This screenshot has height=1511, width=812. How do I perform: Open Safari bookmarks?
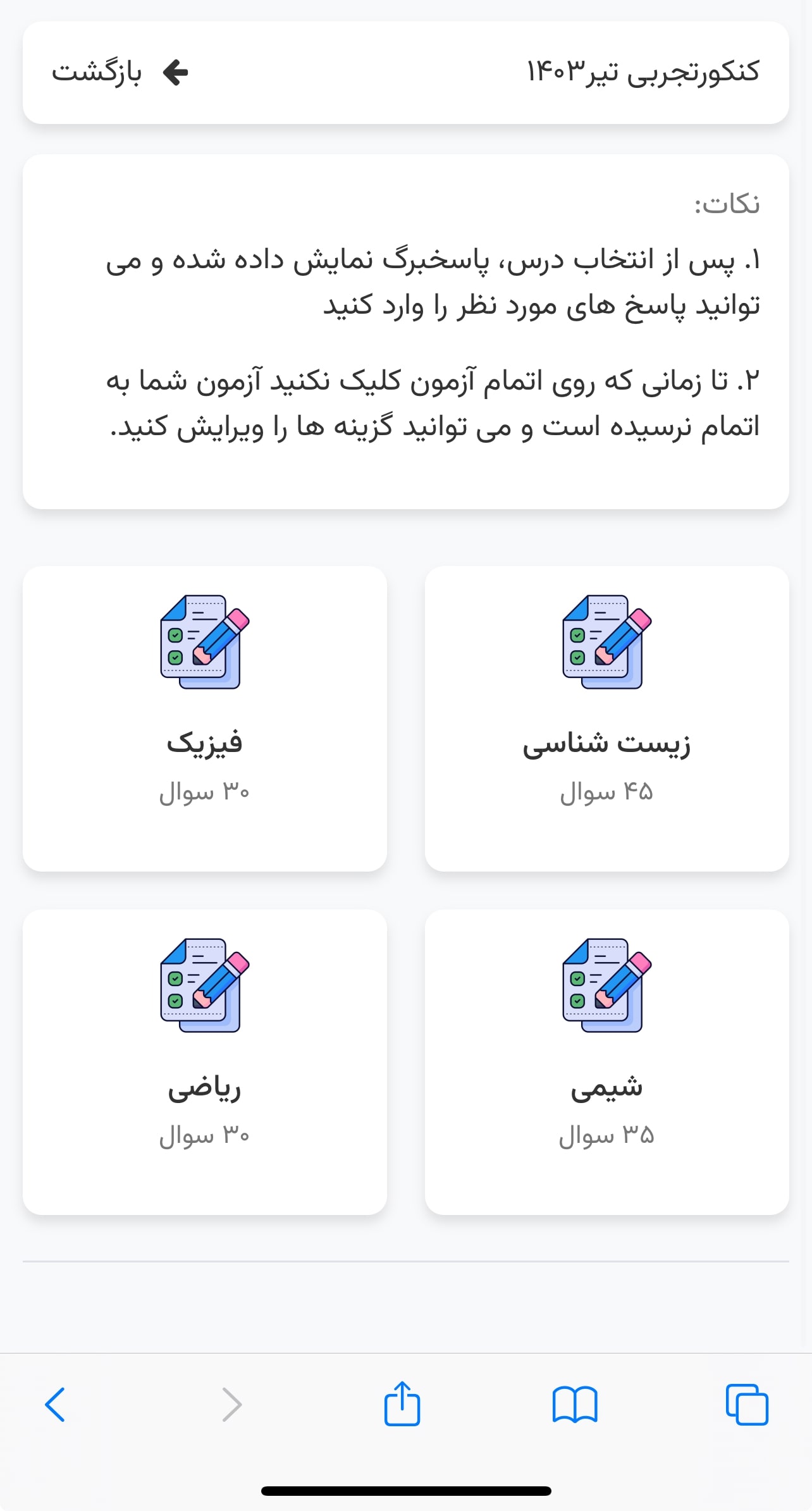[x=574, y=1405]
